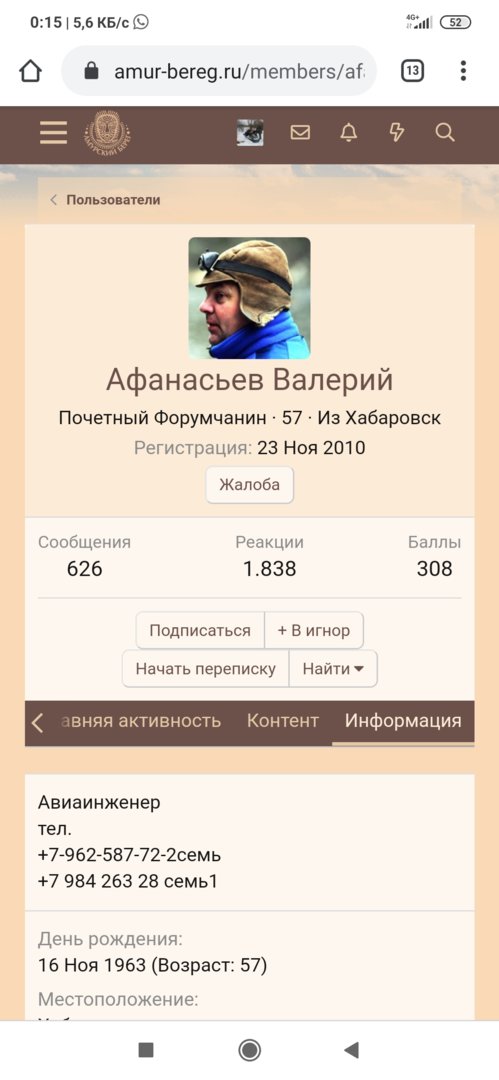Start a conversation with Начать переписку

(205, 669)
